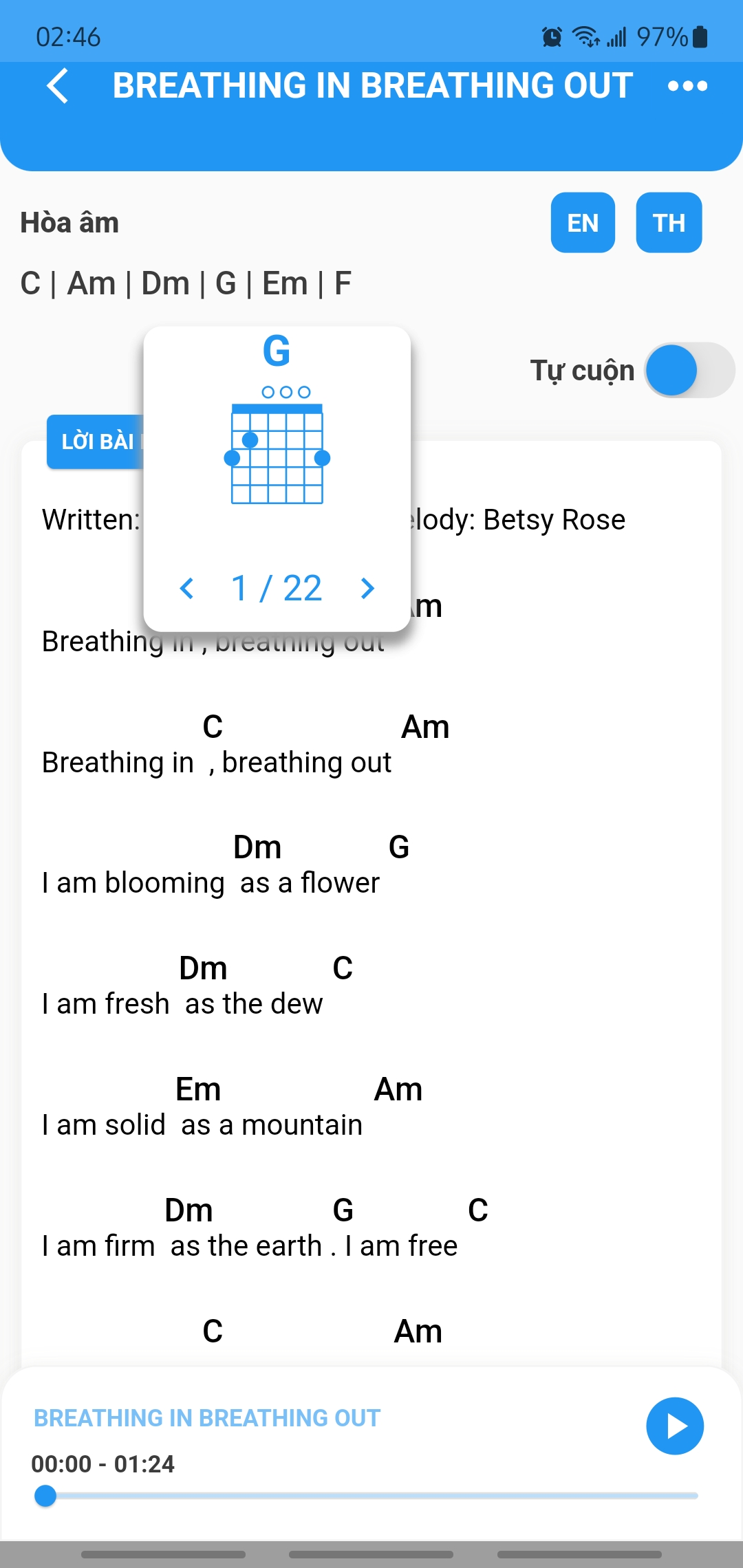The image size is (743, 1568).
Task: Play the Breathing In Breathing Out audio
Action: click(x=675, y=1426)
